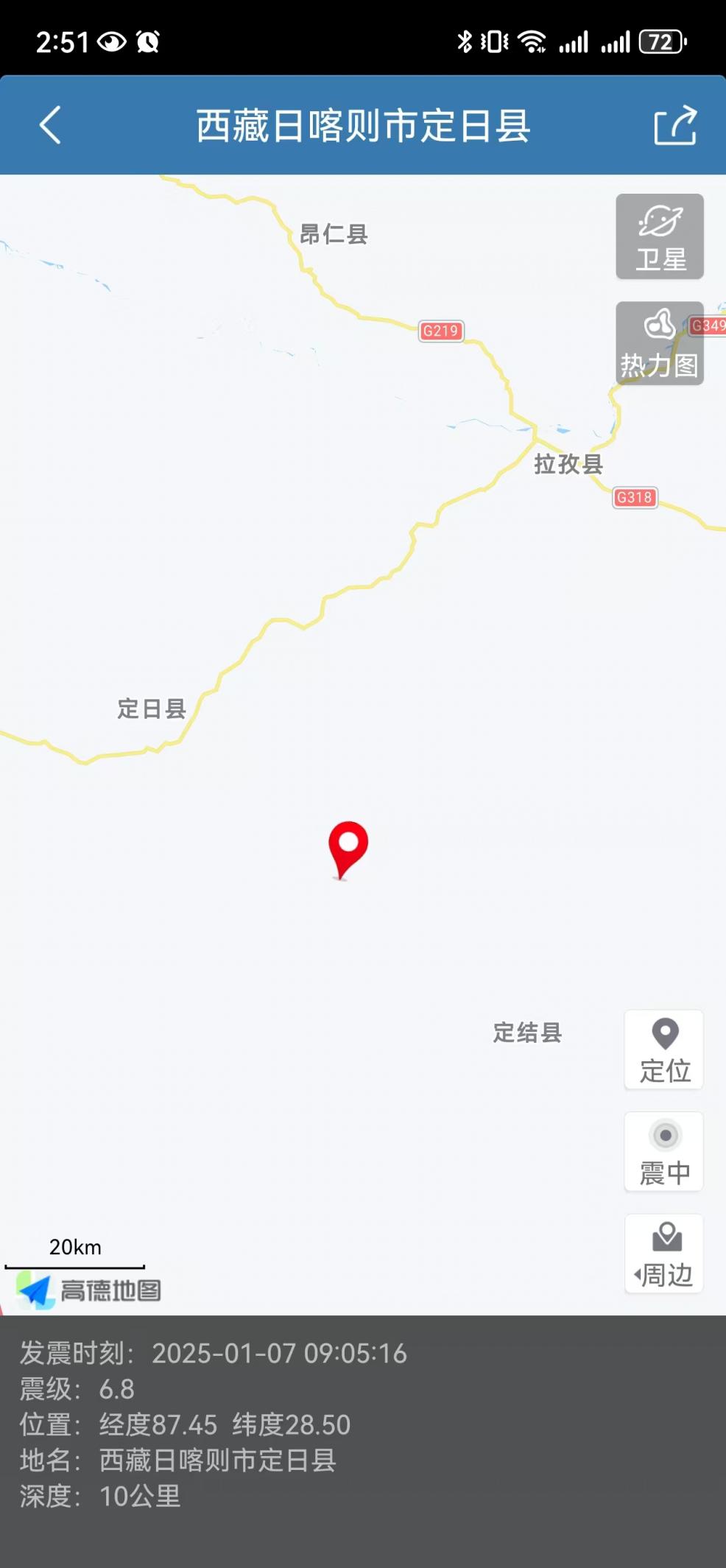Click the G219 highway badge
This screenshot has width=726, height=1568.
click(x=440, y=331)
